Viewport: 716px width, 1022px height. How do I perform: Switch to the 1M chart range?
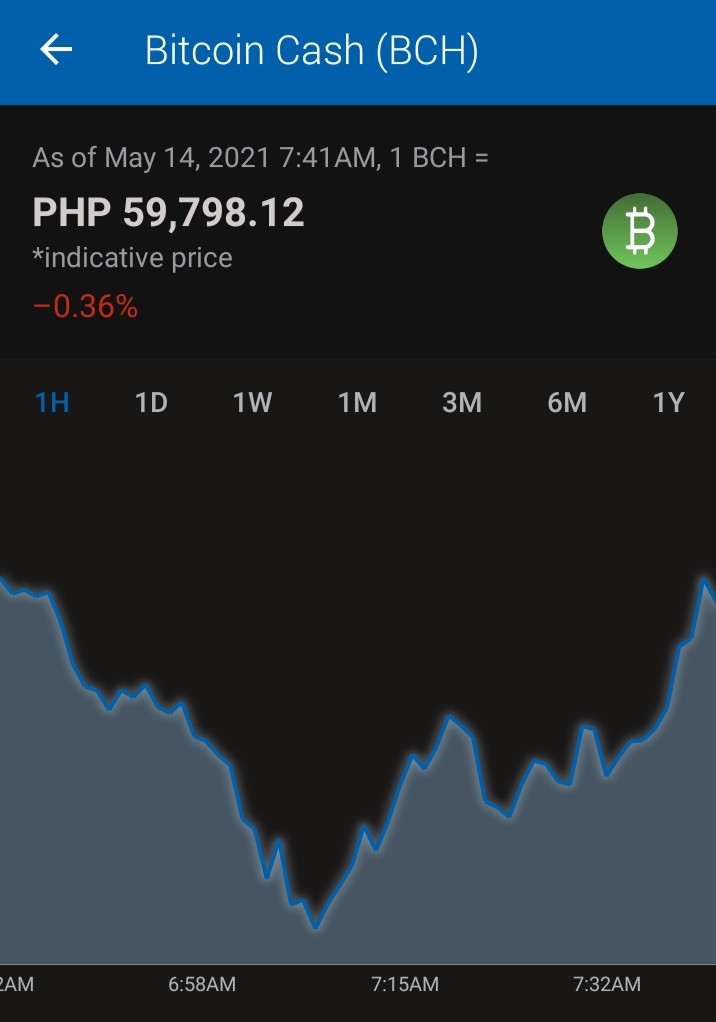tap(358, 403)
